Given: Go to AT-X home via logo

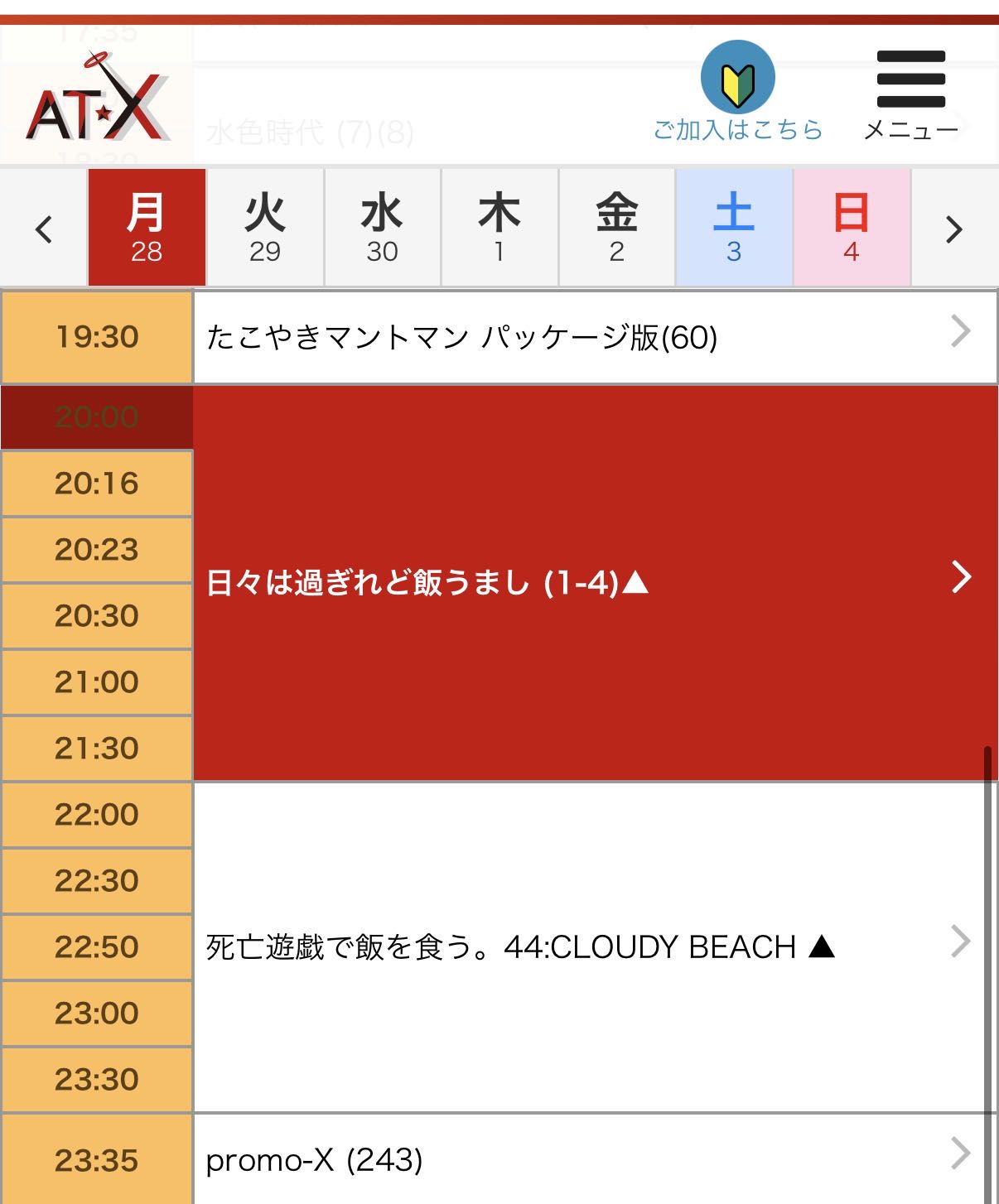Looking at the screenshot, I should coord(98,98).
